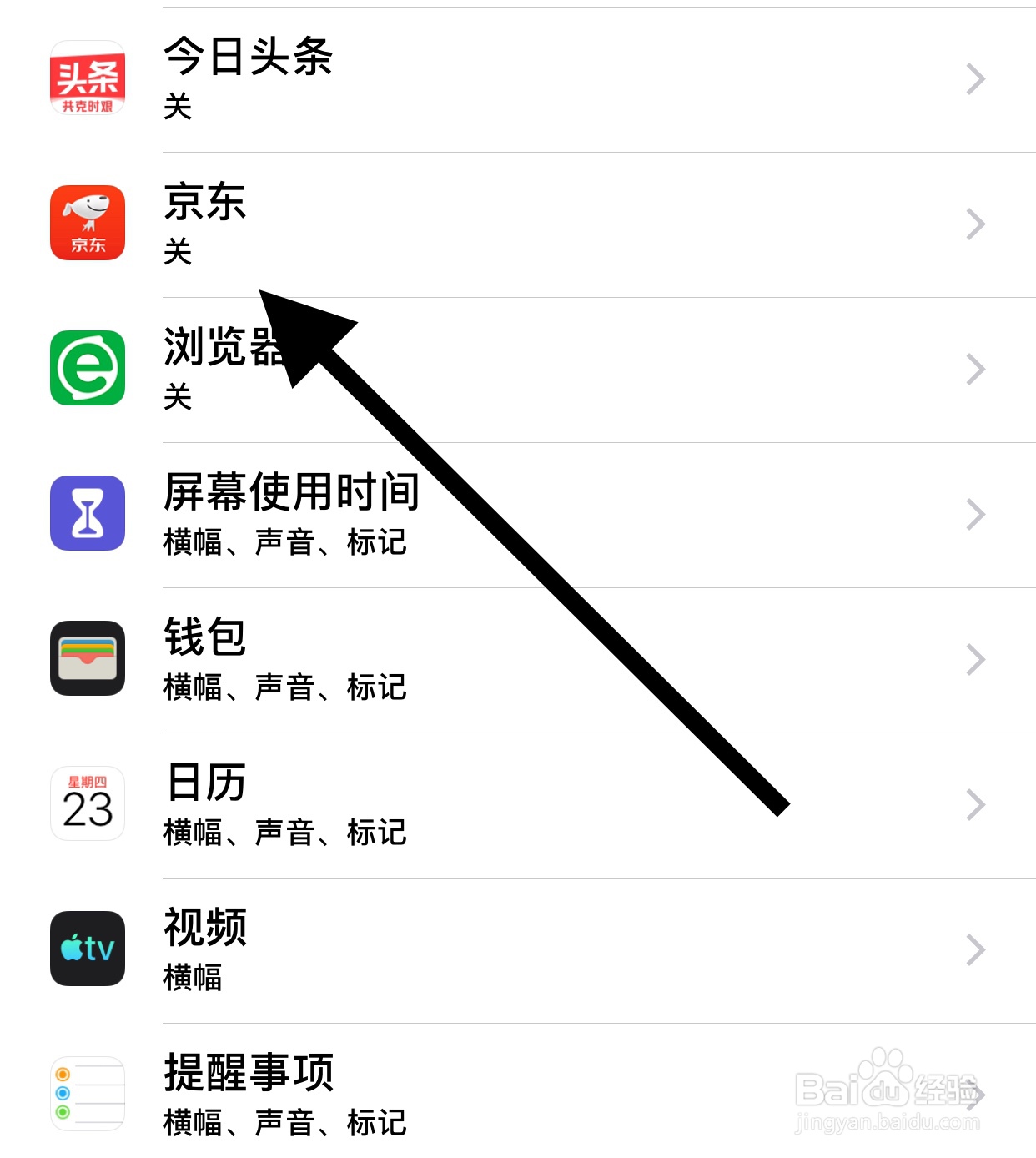The height and width of the screenshot is (1158, 1036).
Task: Tap the 京东 red app icon
Action: tap(87, 224)
